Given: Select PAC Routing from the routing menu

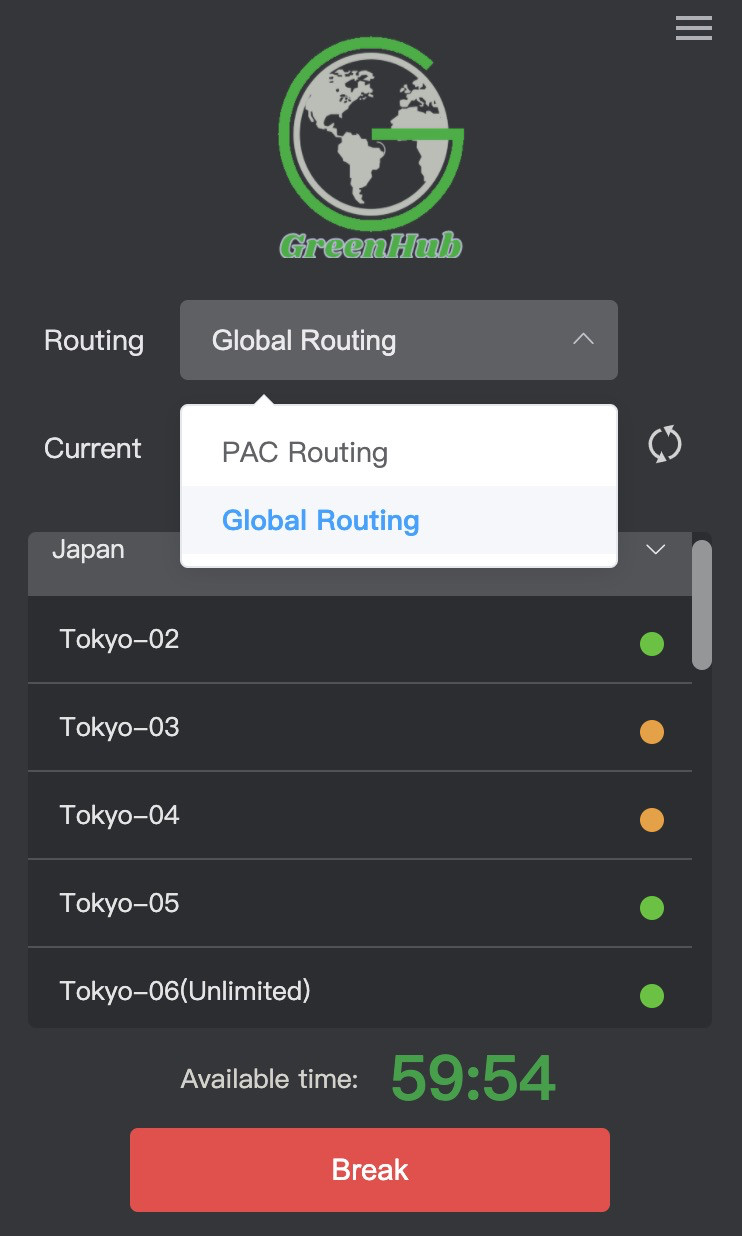Looking at the screenshot, I should click(304, 452).
